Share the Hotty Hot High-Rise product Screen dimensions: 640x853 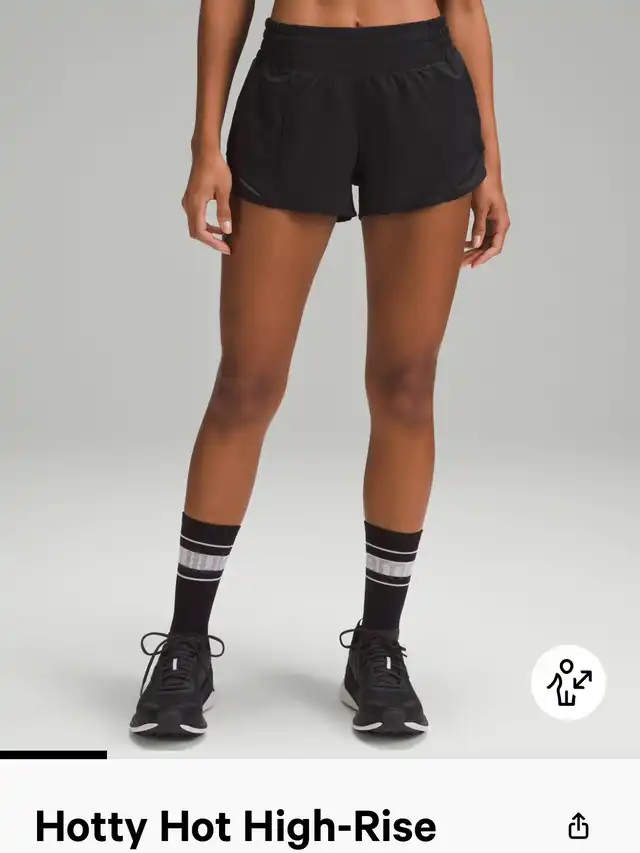[x=578, y=826]
